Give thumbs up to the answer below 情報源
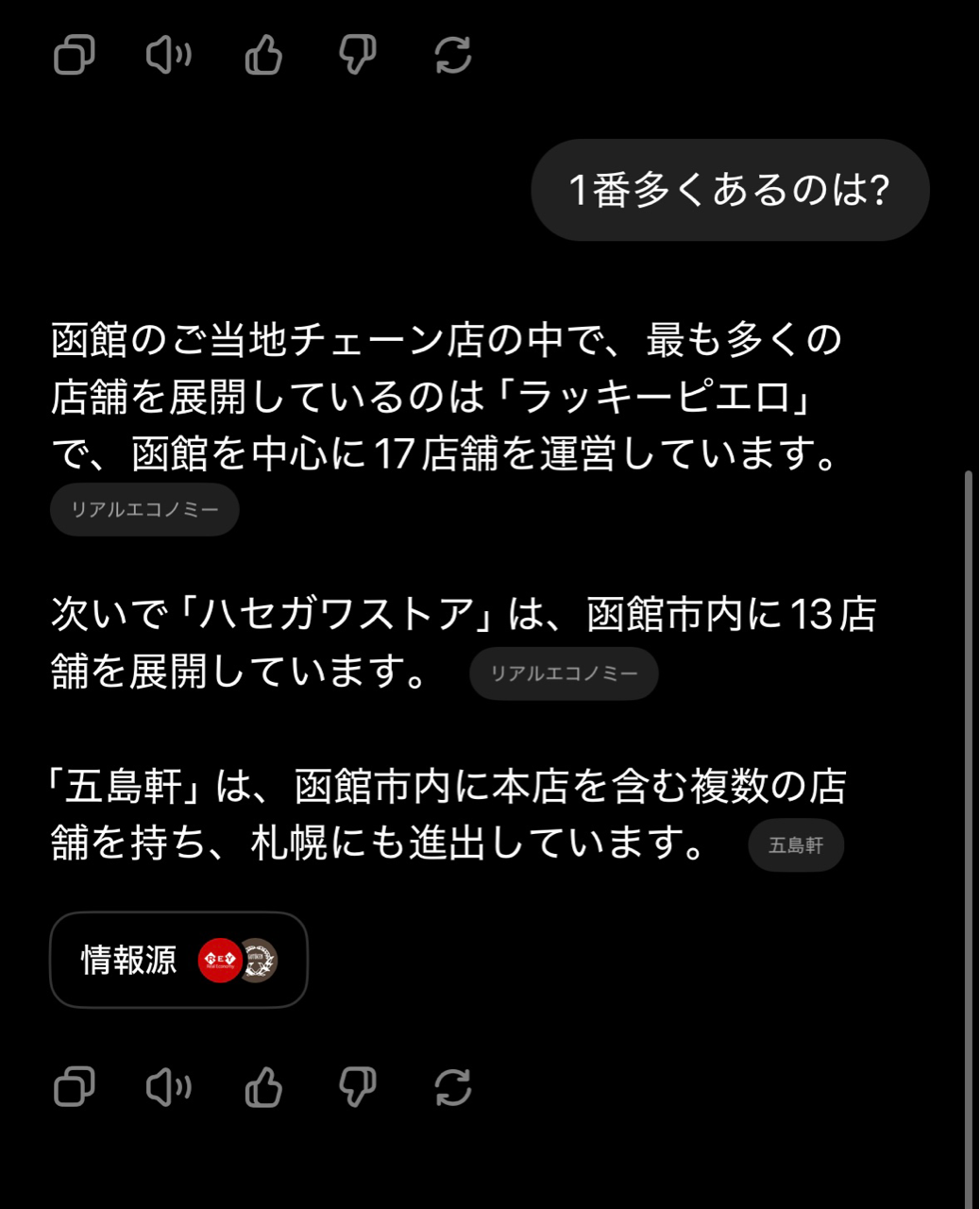980x1209 pixels. click(x=263, y=1087)
